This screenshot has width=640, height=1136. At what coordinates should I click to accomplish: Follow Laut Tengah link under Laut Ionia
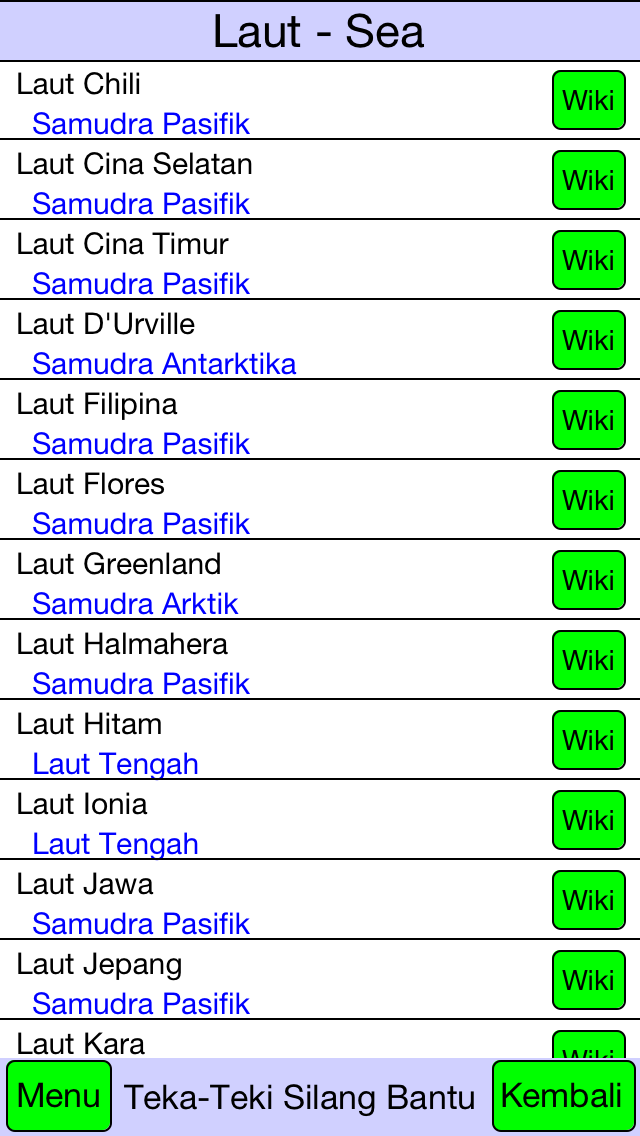[x=116, y=844]
